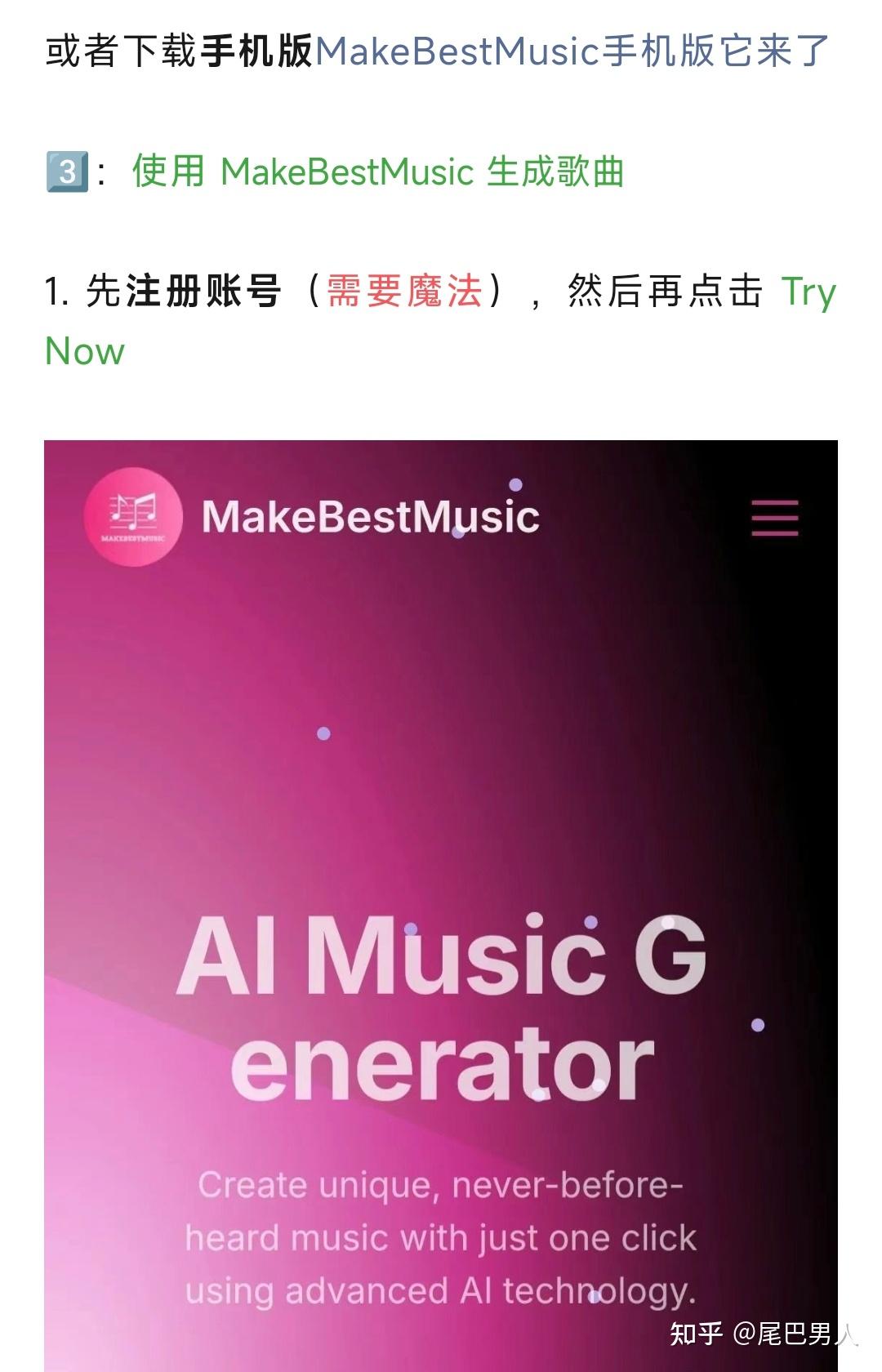882x1372 pixels.
Task: Click the keycap number 3 emoji
Action: pos(69,171)
